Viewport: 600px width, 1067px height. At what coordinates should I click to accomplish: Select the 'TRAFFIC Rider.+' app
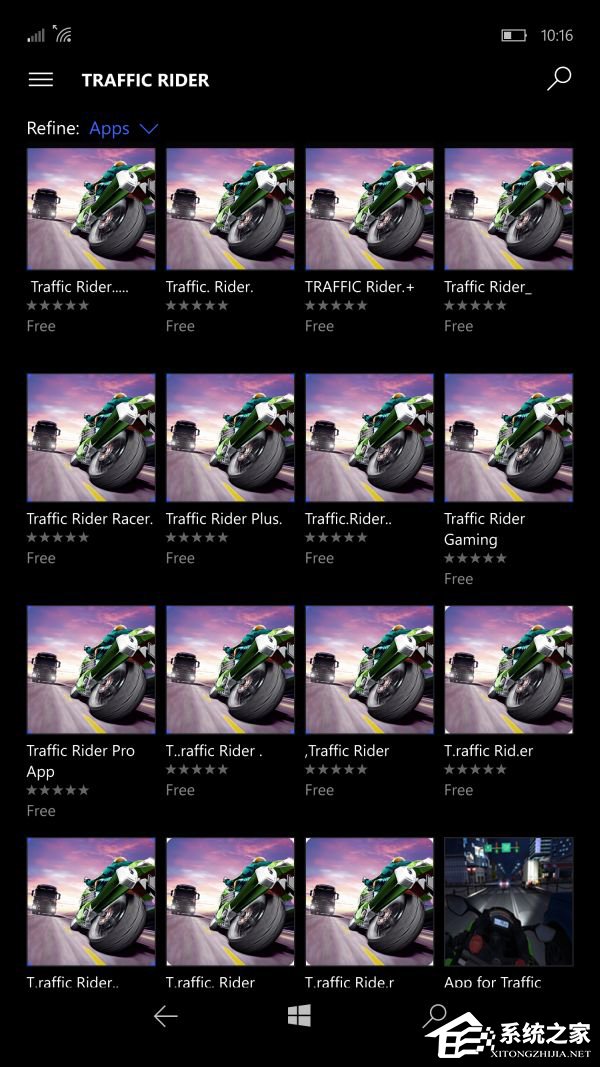pos(369,212)
